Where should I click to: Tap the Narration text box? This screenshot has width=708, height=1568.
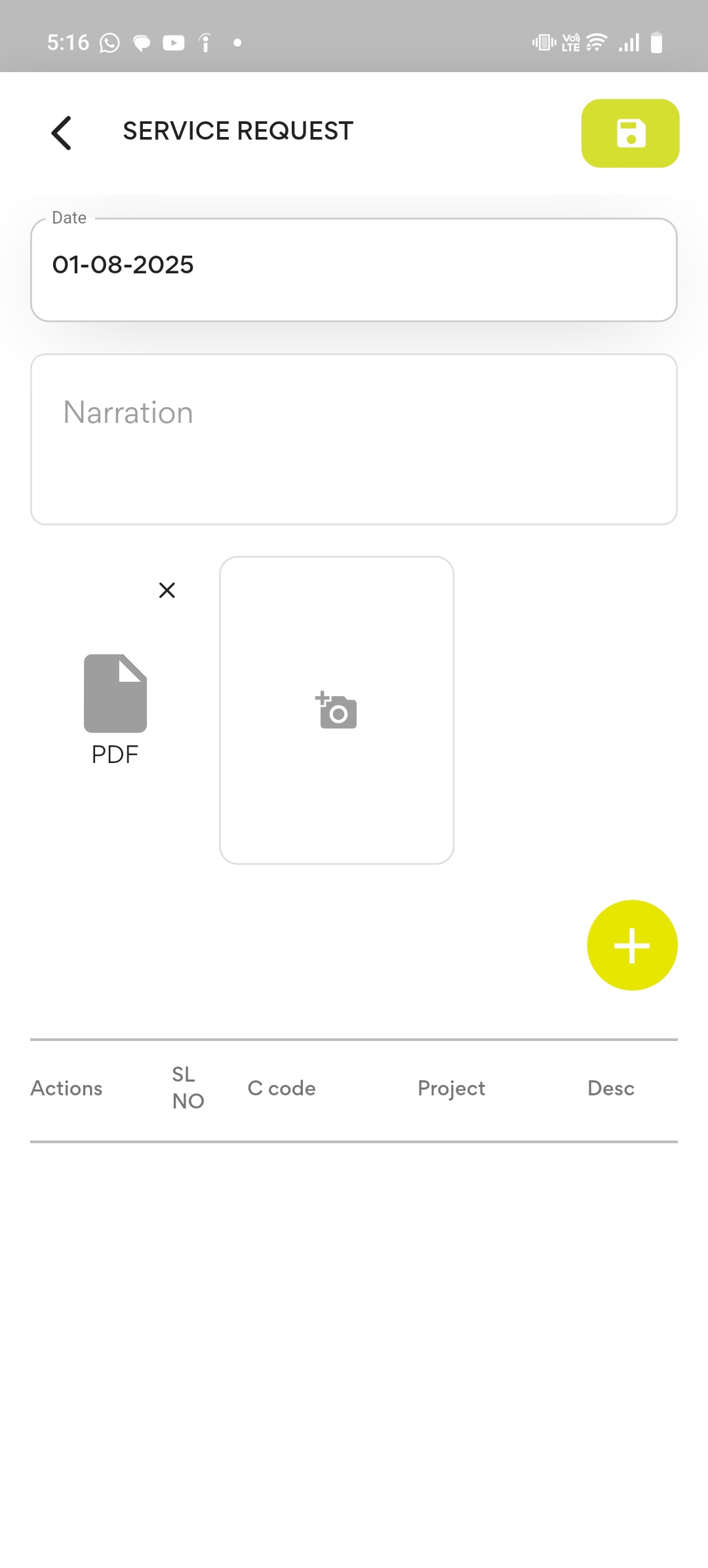tap(353, 439)
